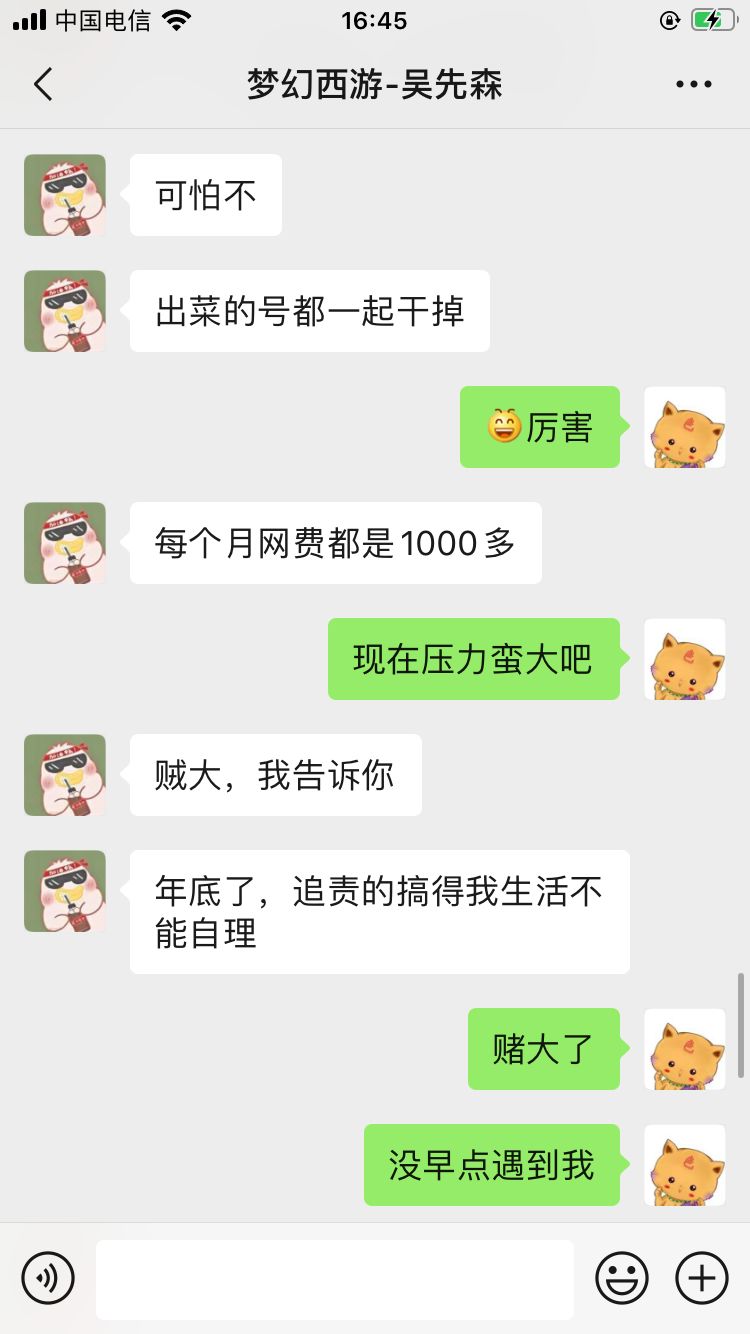This screenshot has height=1334, width=750.
Task: Tap the chat title 梦幻西游-吴先森
Action: (375, 84)
